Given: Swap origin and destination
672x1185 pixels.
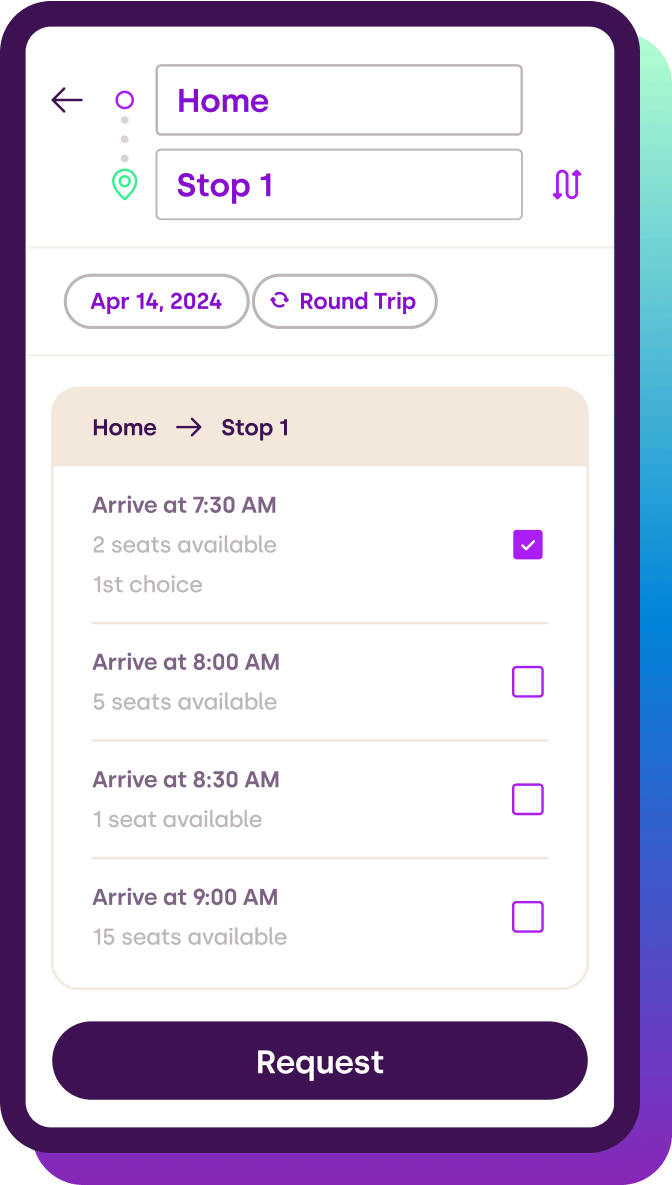Looking at the screenshot, I should pyautogui.click(x=566, y=185).
